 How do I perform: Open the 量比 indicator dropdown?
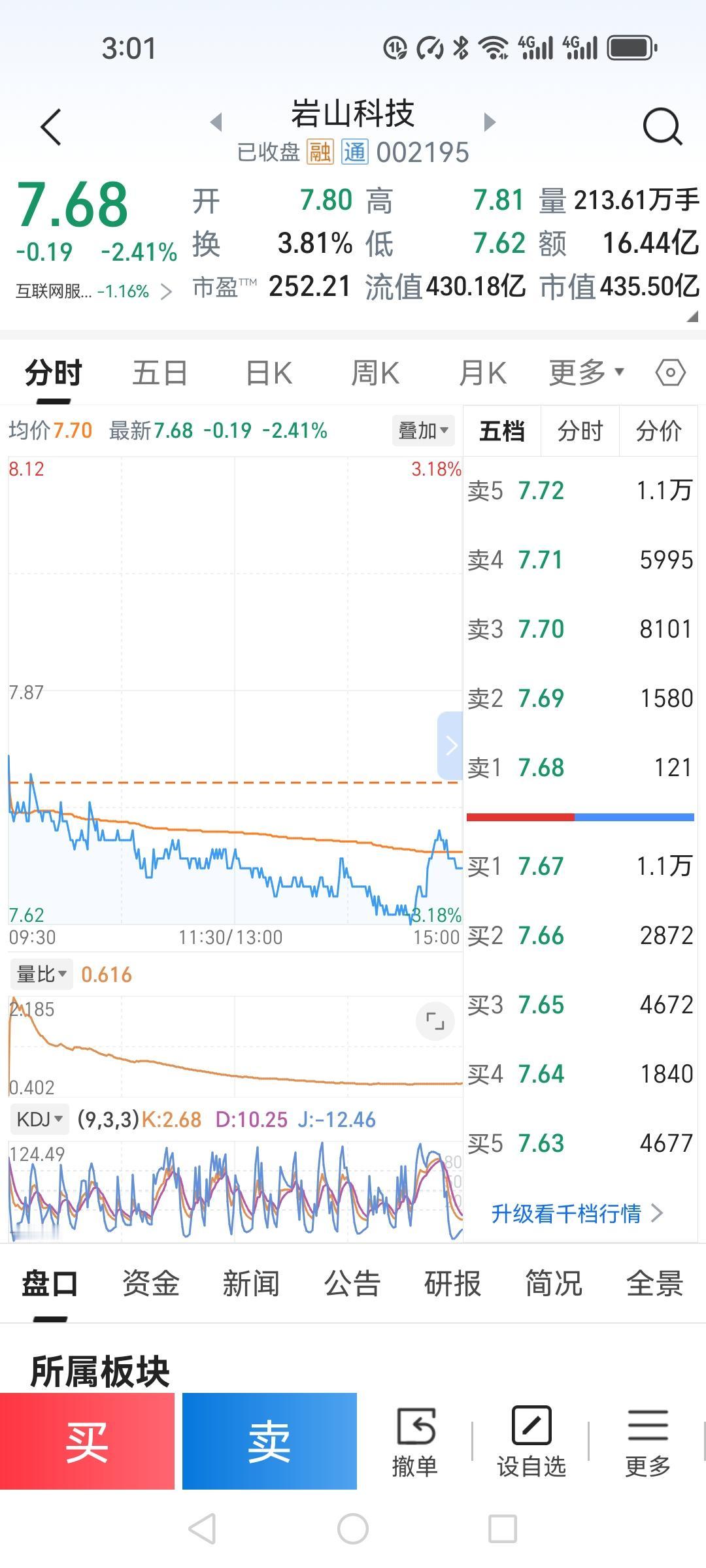coord(42,973)
